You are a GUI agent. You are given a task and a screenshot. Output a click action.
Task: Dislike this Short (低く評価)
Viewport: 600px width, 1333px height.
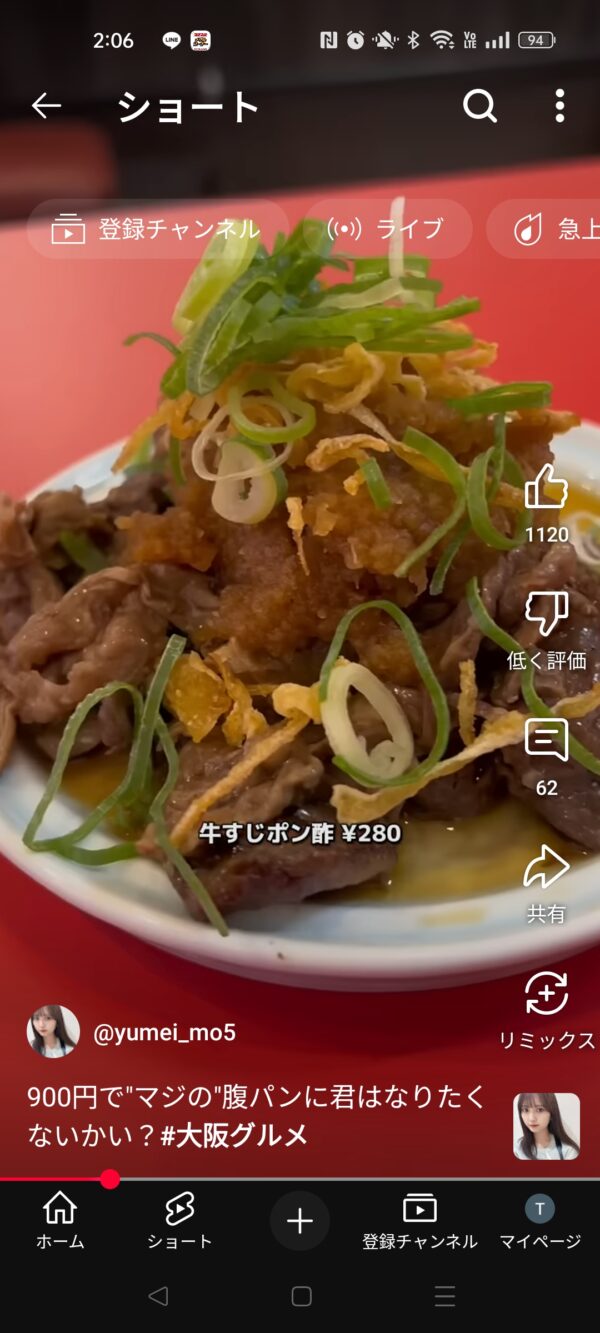(546, 614)
